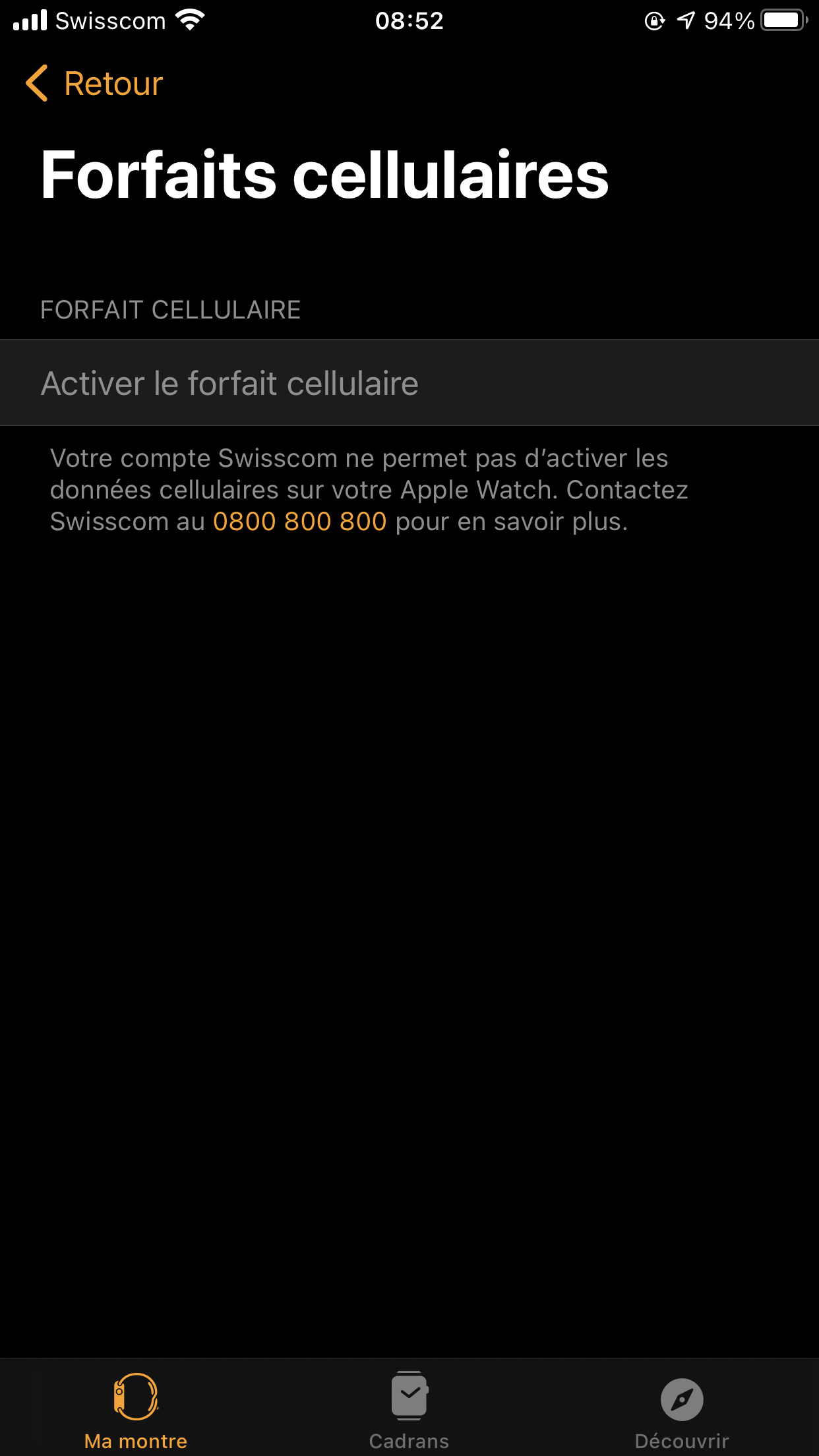
Task: Call Swisscom at 0800 800 800
Action: [300, 522]
